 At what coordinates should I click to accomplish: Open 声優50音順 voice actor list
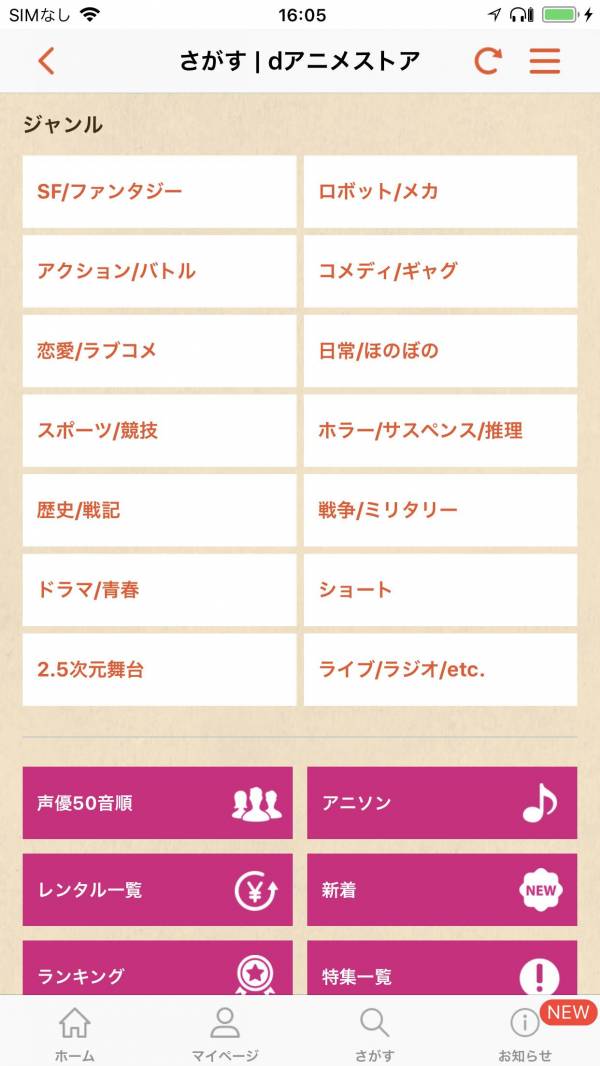coord(158,803)
